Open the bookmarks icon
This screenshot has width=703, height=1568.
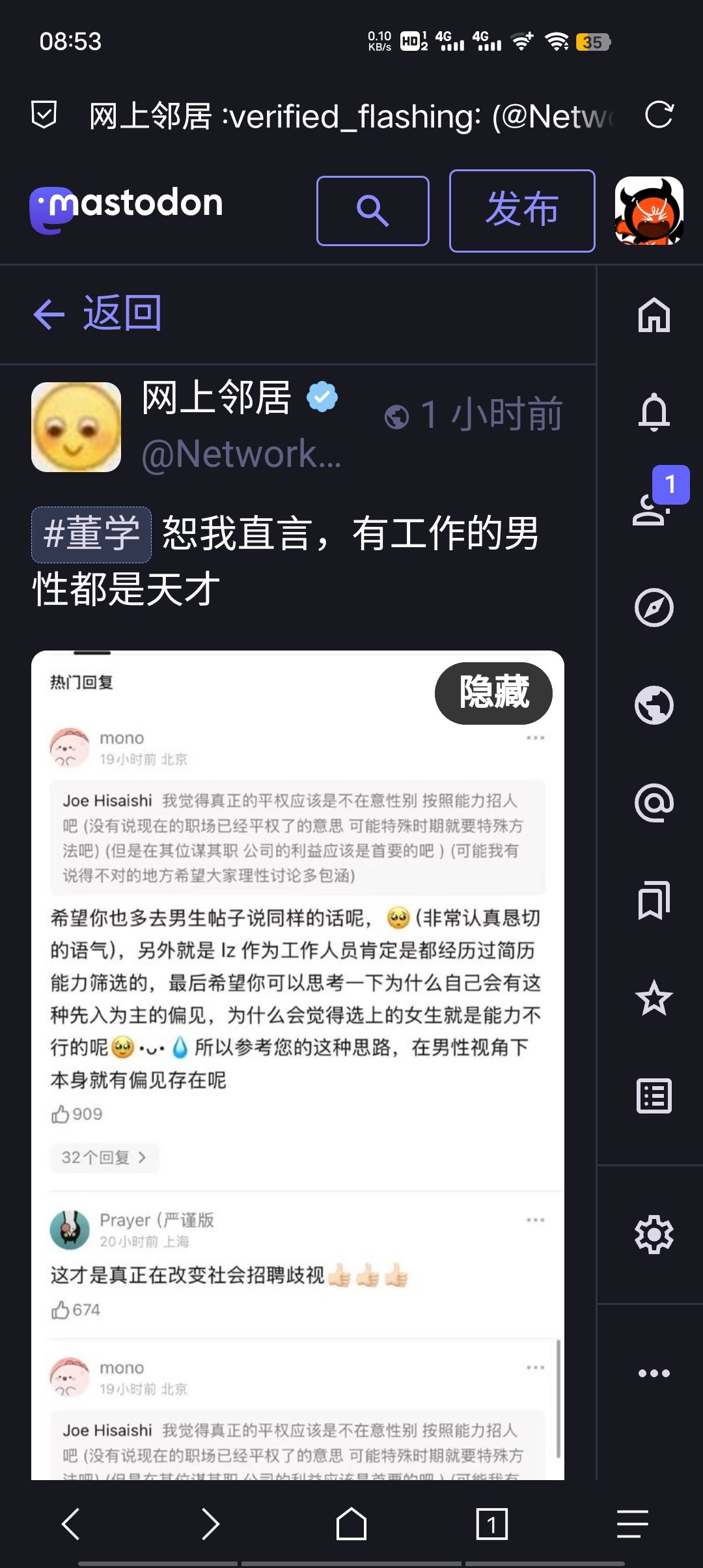click(654, 901)
